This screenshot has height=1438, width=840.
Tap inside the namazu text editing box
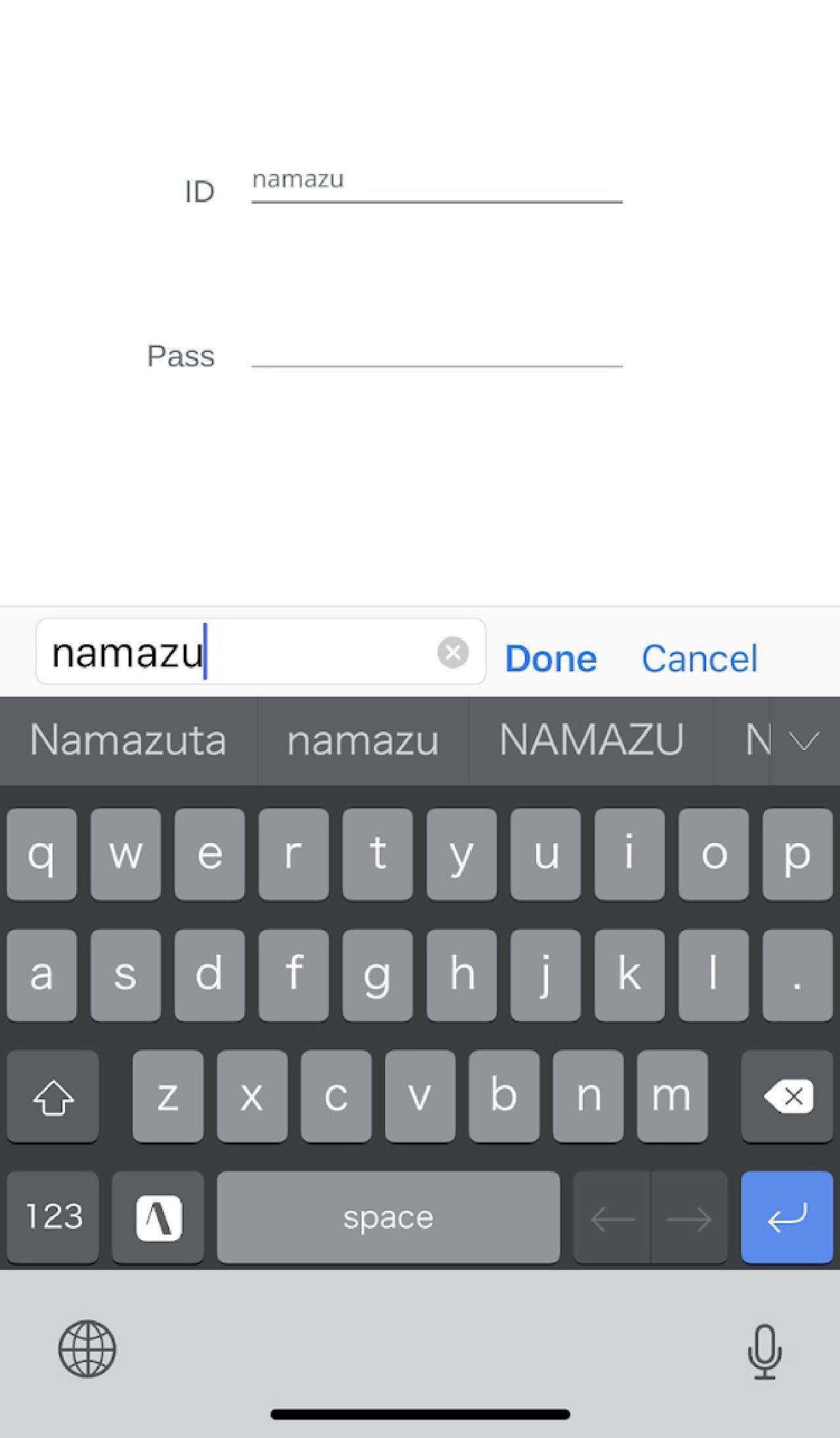click(x=261, y=651)
